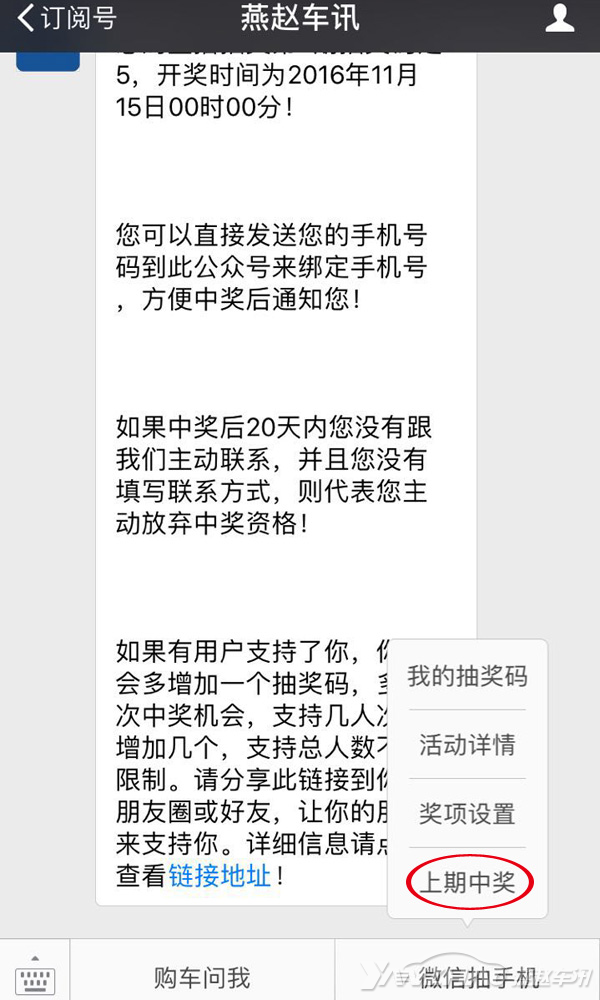Screen dimensions: 600x1000
Task: Open the account profile icon
Action: (560, 19)
